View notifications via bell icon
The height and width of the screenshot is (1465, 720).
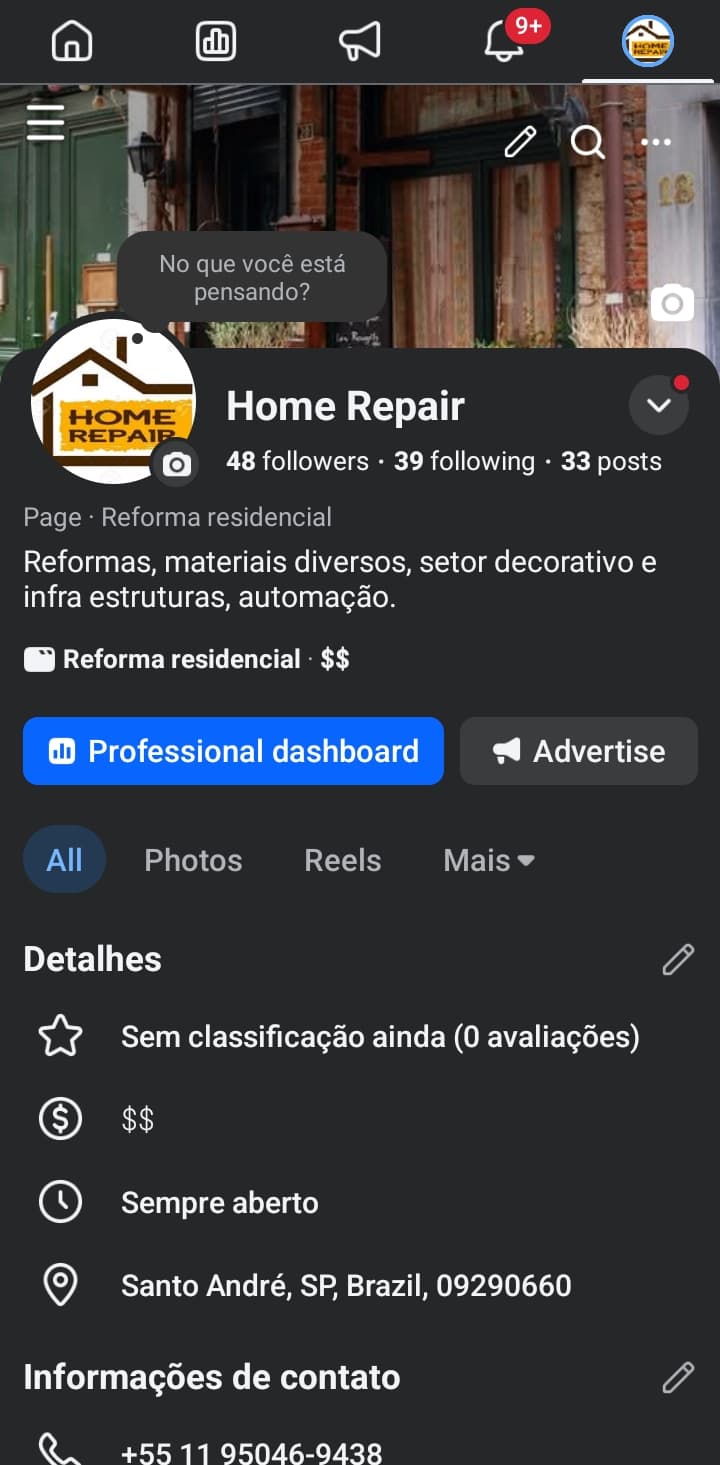point(502,41)
